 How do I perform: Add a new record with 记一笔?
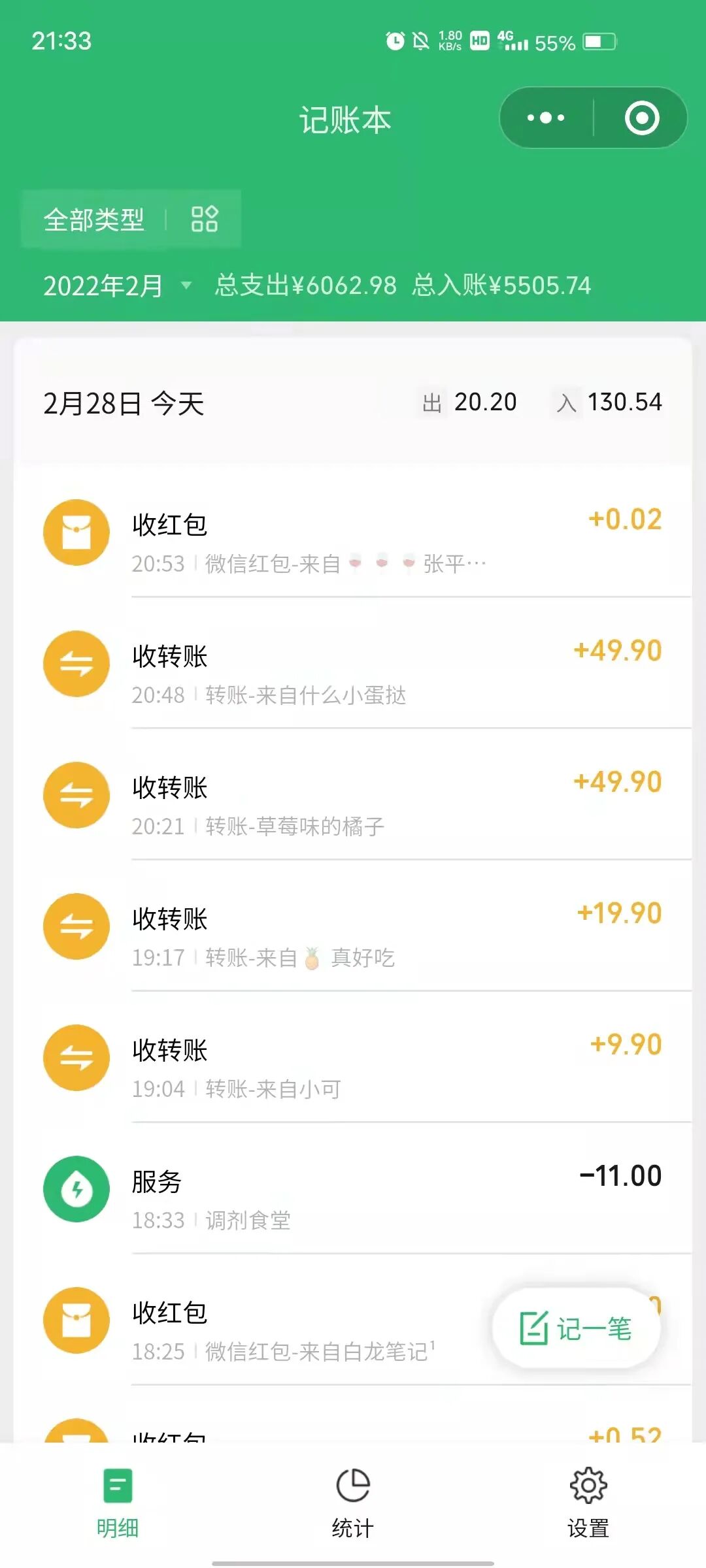pos(576,1328)
